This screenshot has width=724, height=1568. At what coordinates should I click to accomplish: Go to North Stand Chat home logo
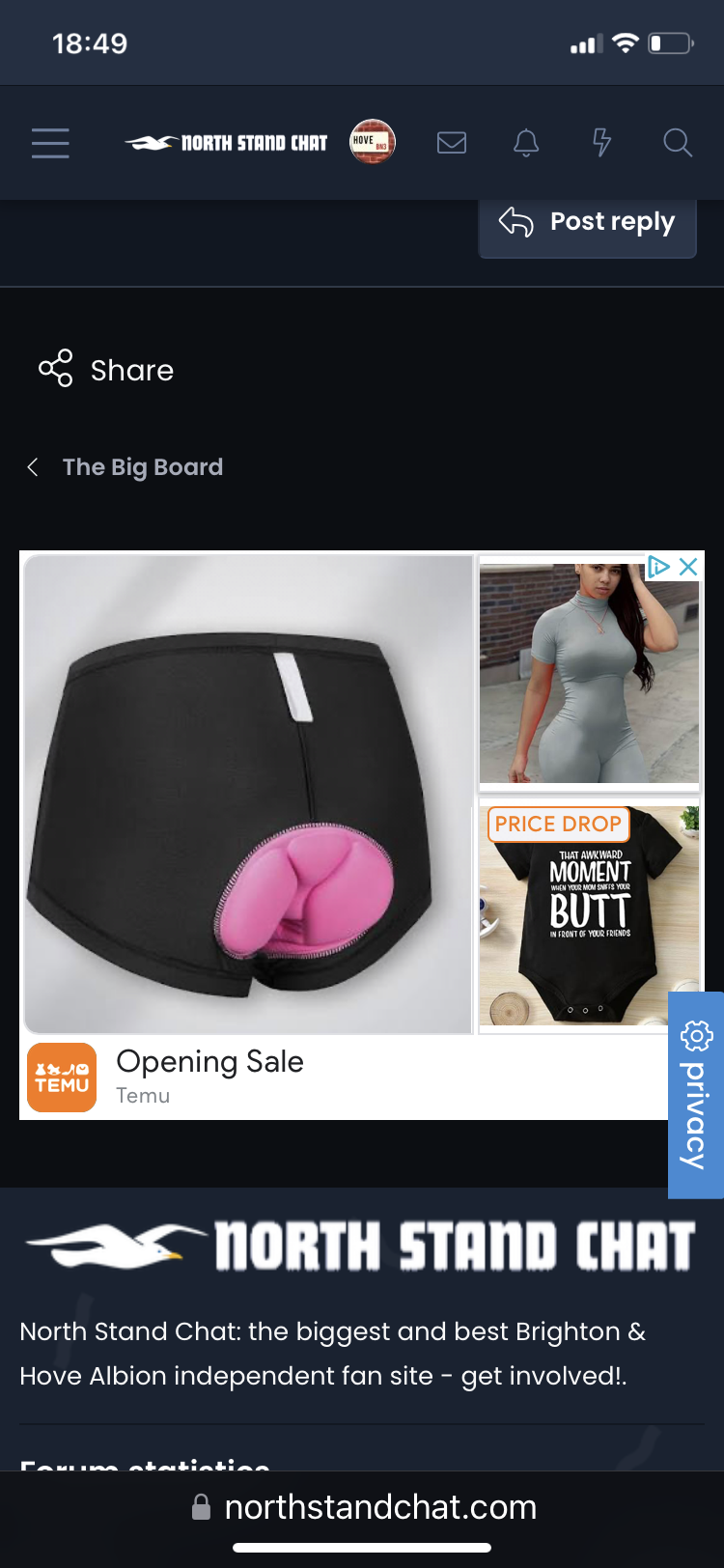228,143
